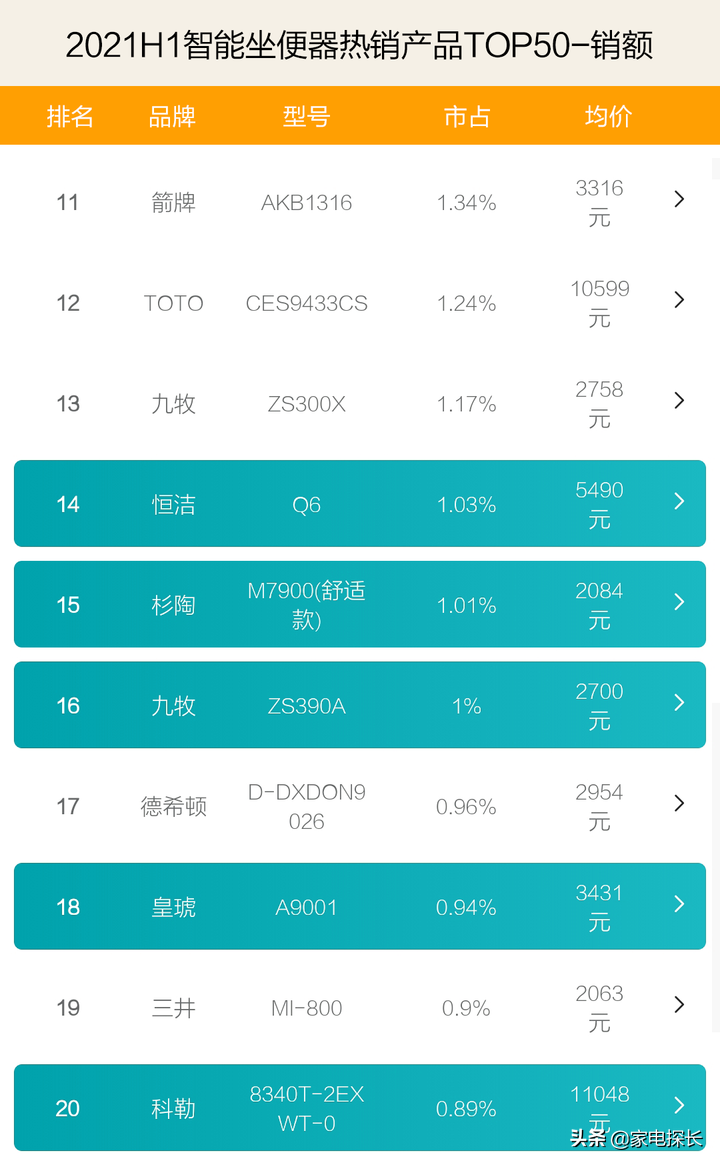View the 三井 MI-800 row
Screen dimensions: 720x1165
pyautogui.click(x=360, y=1007)
